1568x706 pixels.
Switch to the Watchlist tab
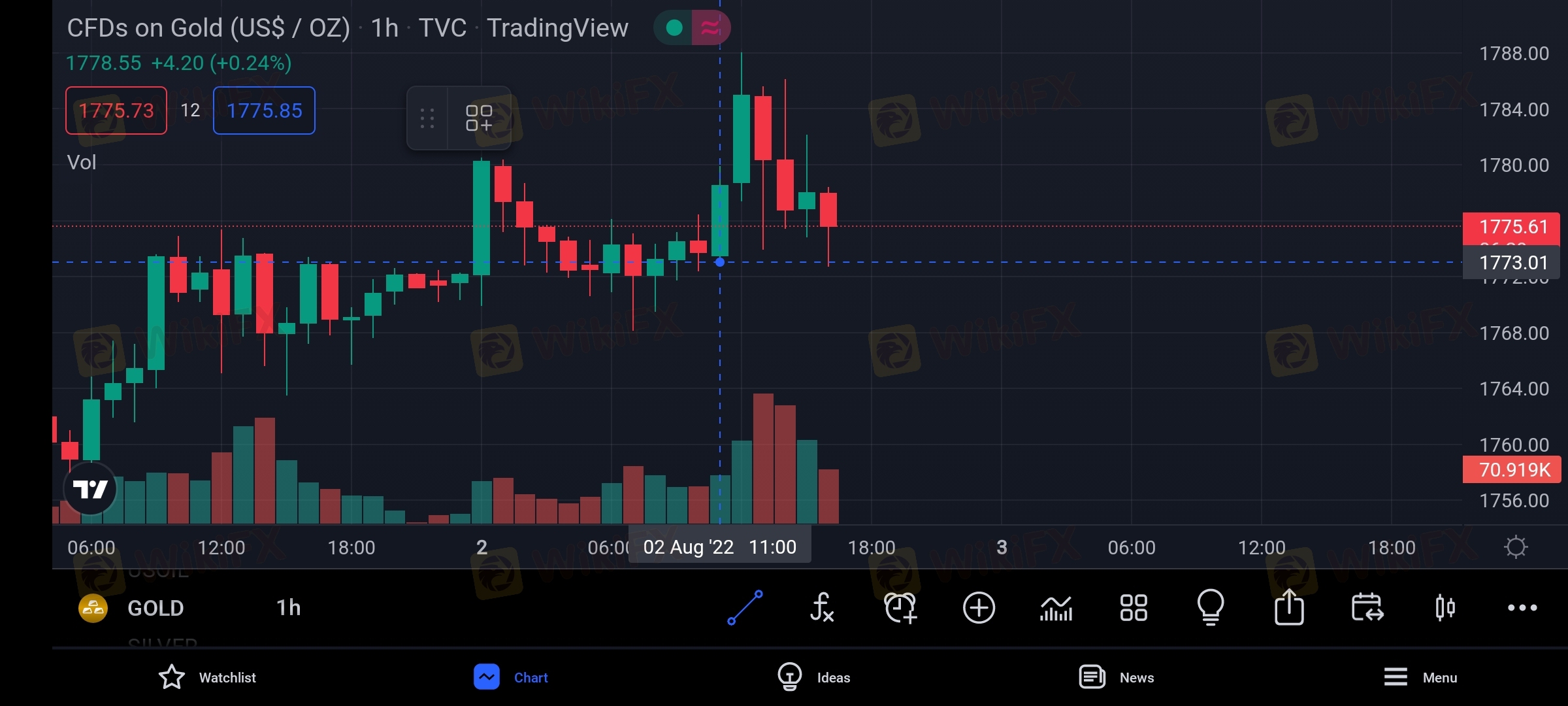click(x=208, y=677)
